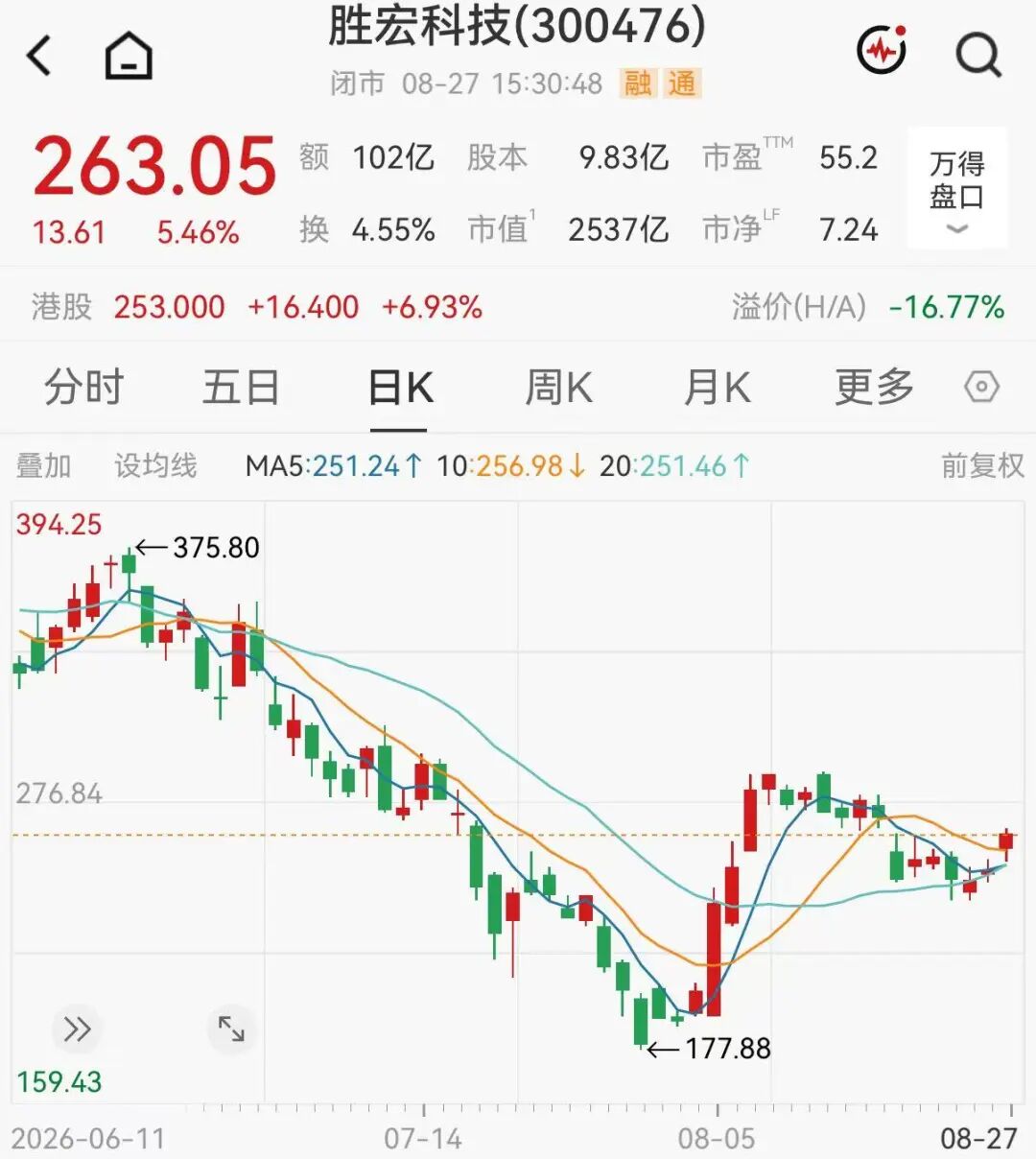This screenshot has height=1159, width=1036.
Task: Switch to the 五日 chart tab
Action: 241,388
